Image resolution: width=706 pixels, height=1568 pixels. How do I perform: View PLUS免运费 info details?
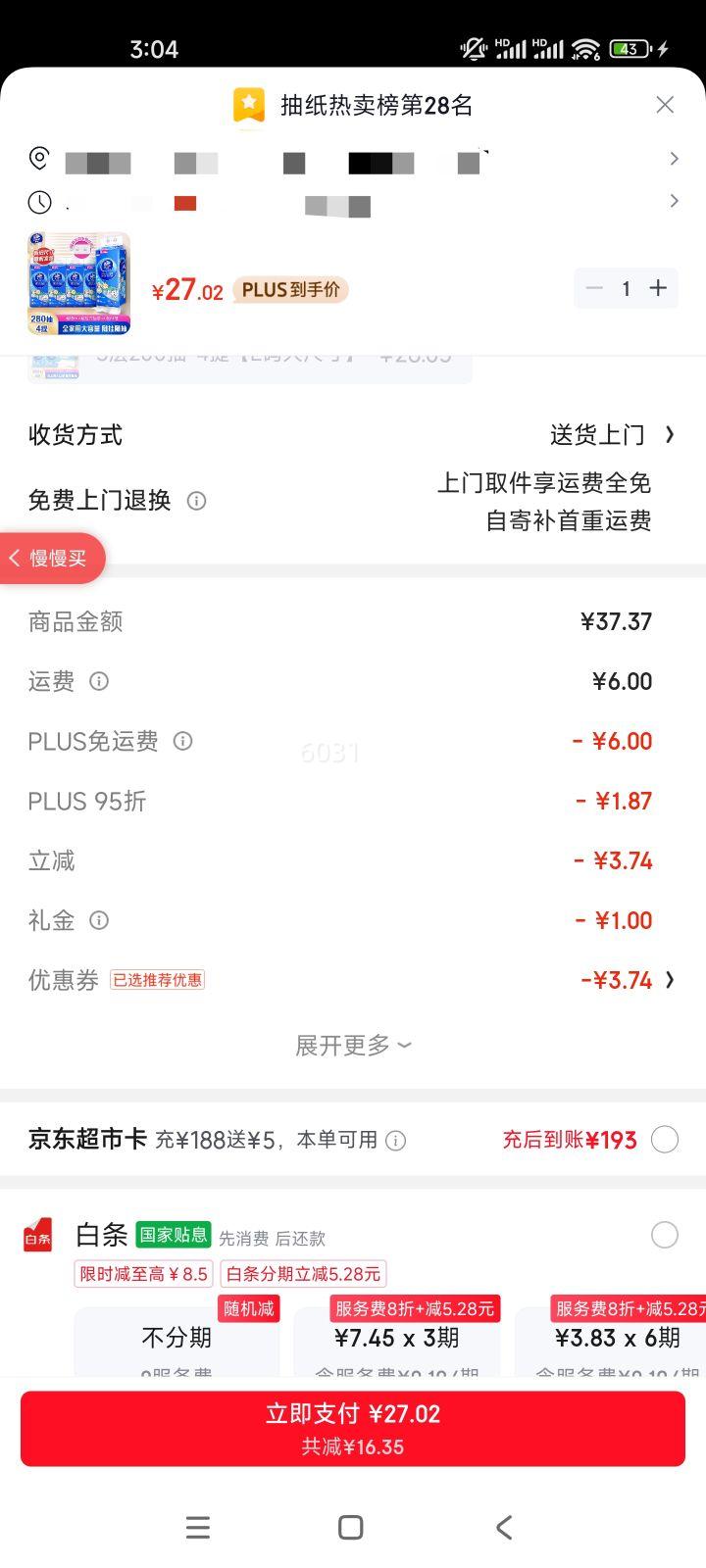182,741
